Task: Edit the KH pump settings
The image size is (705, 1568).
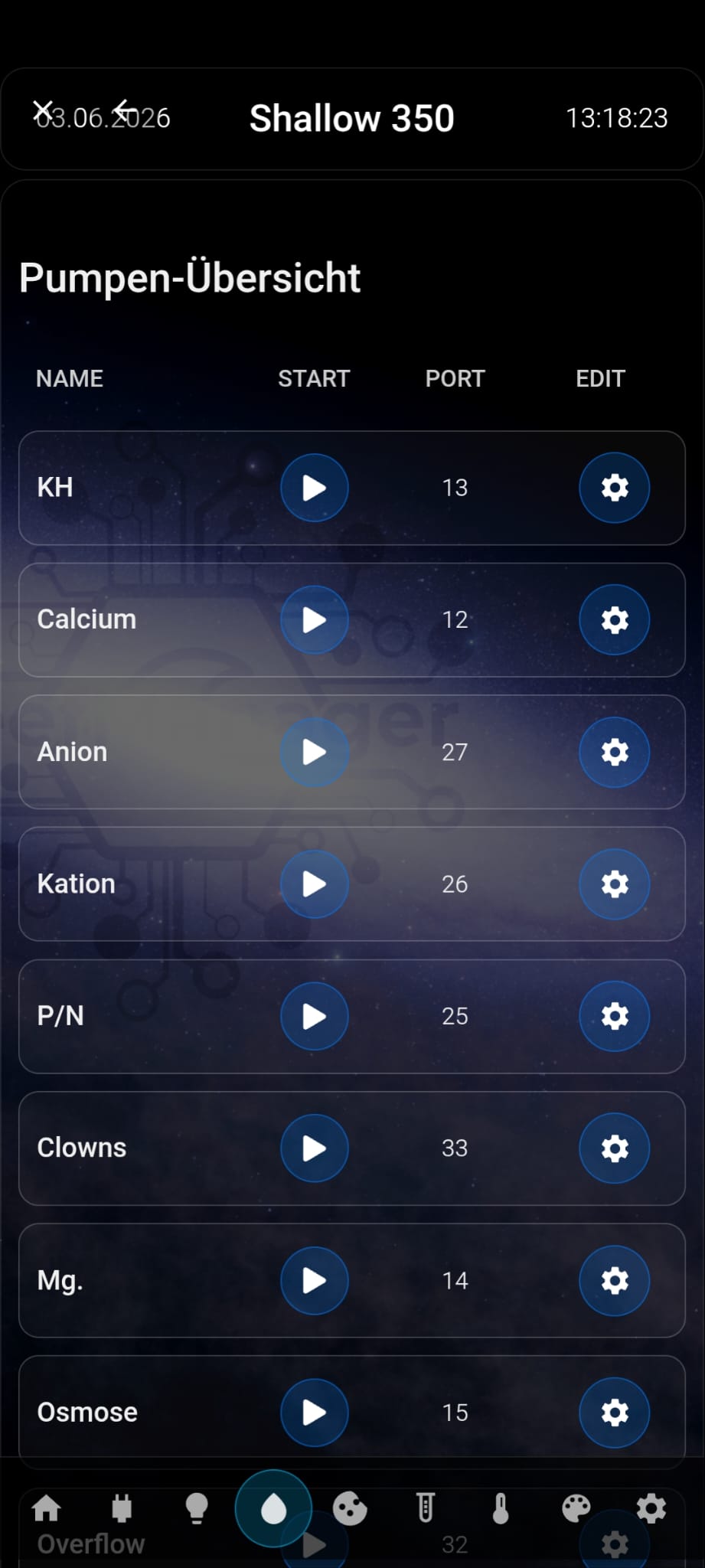Action: tap(615, 488)
